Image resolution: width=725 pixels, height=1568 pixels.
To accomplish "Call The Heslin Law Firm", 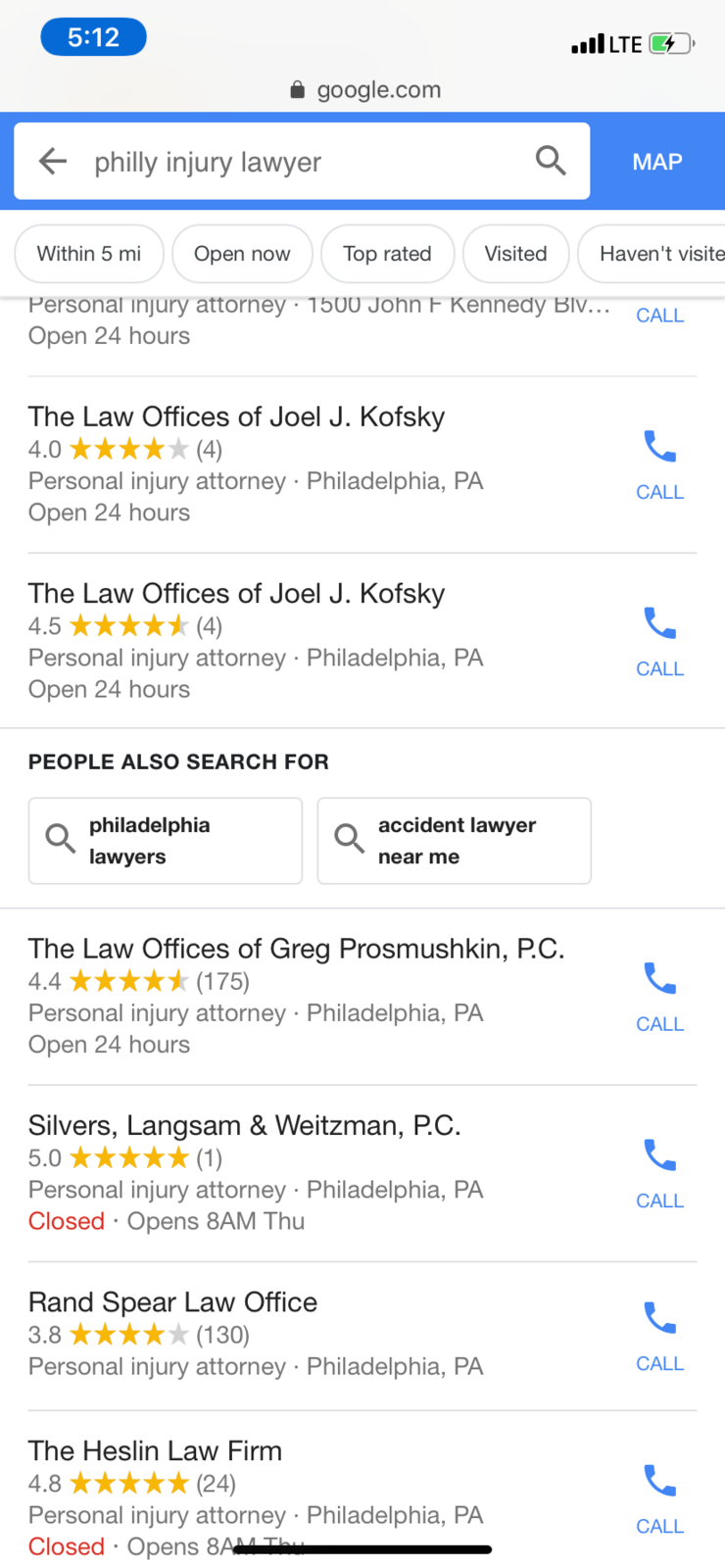I will point(659,1498).
